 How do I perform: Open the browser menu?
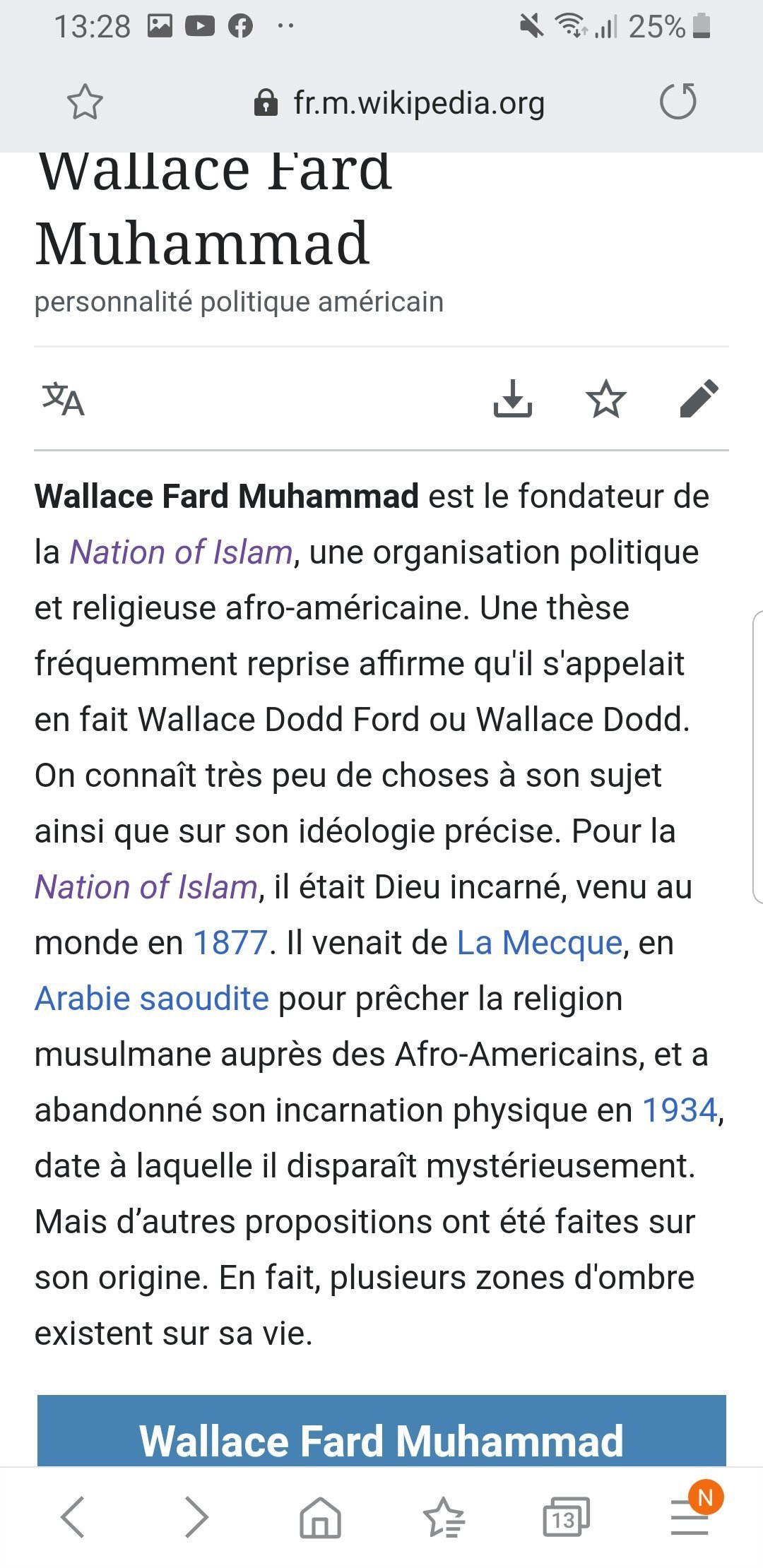point(690,1517)
